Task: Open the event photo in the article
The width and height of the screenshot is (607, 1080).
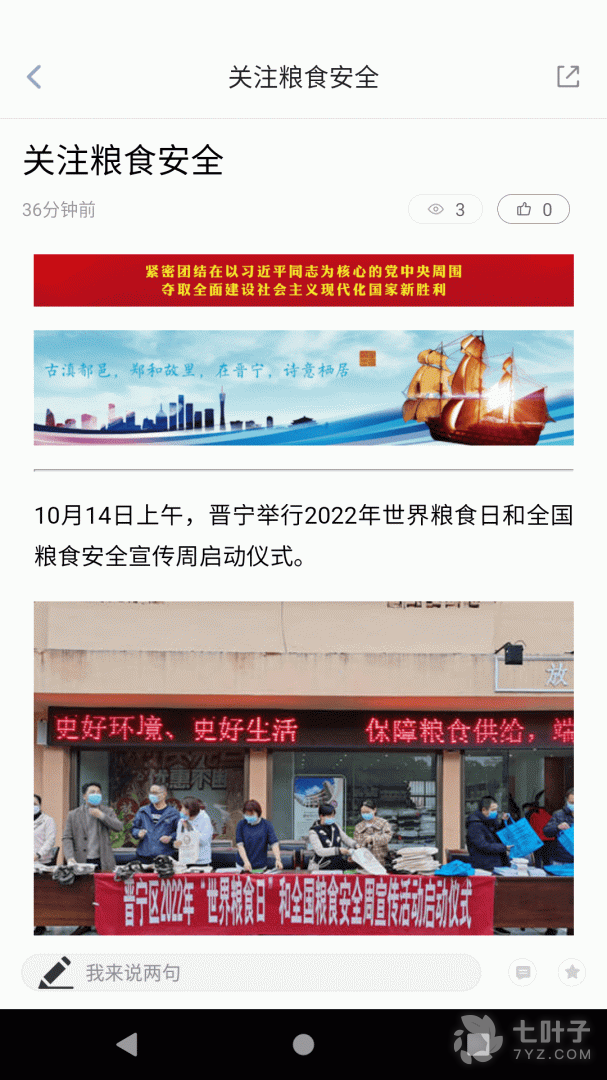Action: [x=303, y=767]
